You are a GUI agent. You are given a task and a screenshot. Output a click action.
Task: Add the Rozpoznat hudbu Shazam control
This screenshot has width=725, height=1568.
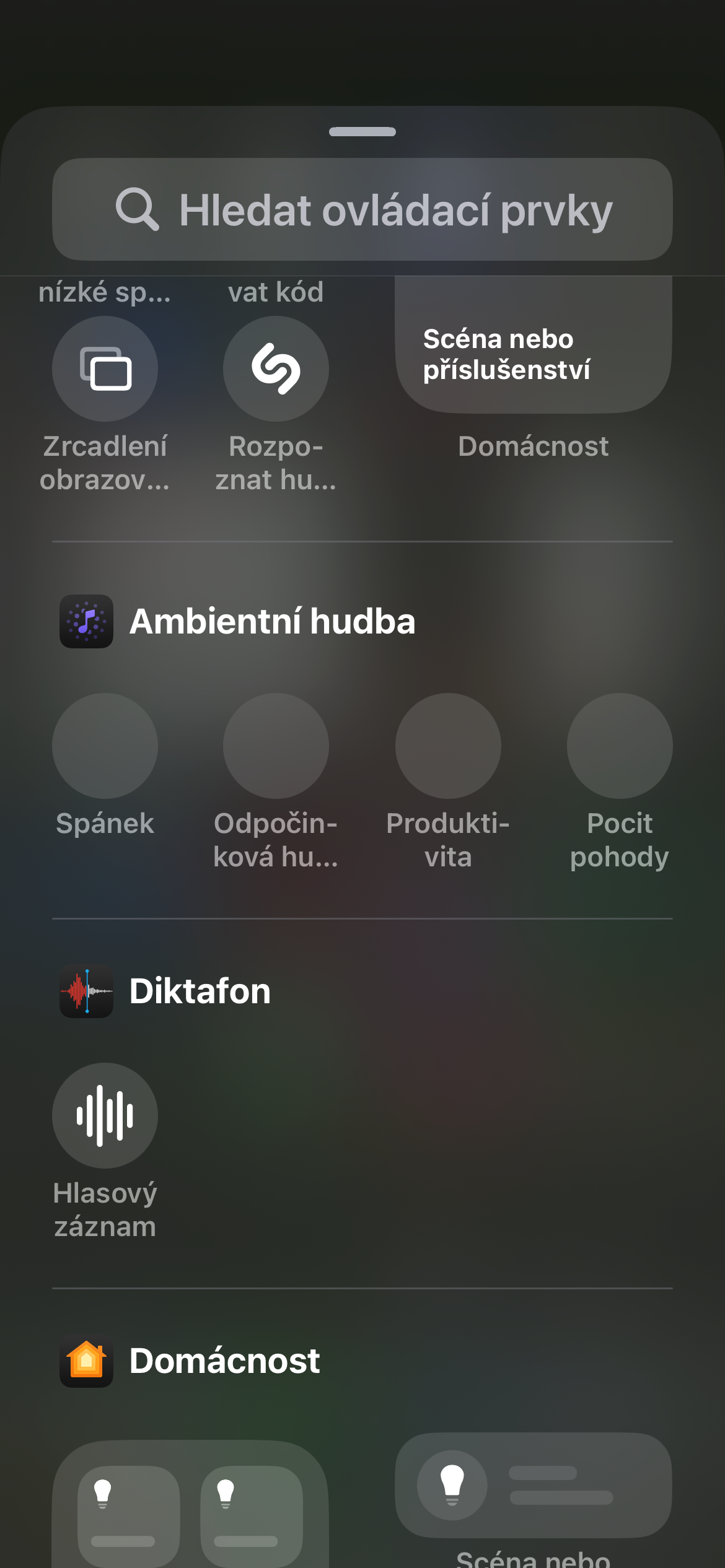coord(276,370)
